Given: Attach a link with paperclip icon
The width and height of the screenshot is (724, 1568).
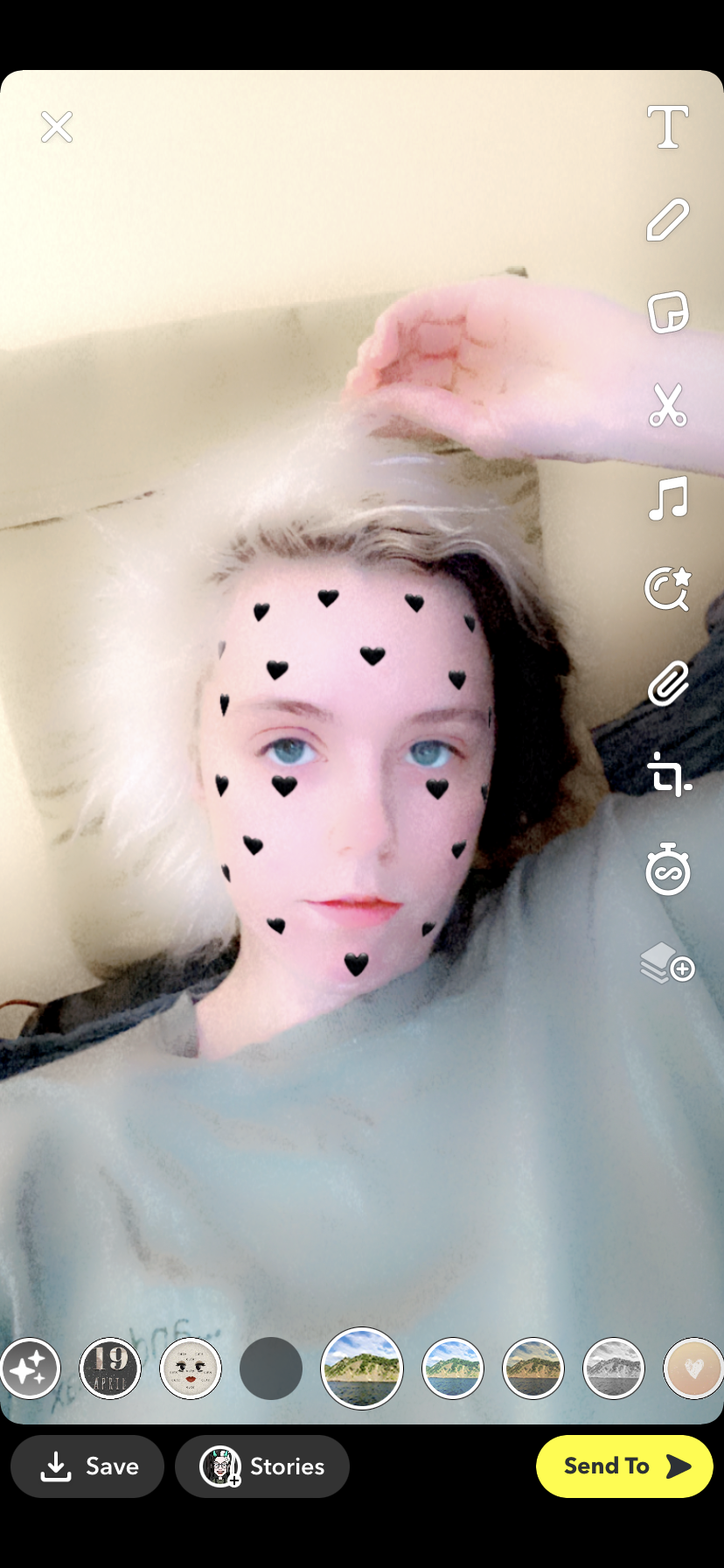Looking at the screenshot, I should [668, 684].
